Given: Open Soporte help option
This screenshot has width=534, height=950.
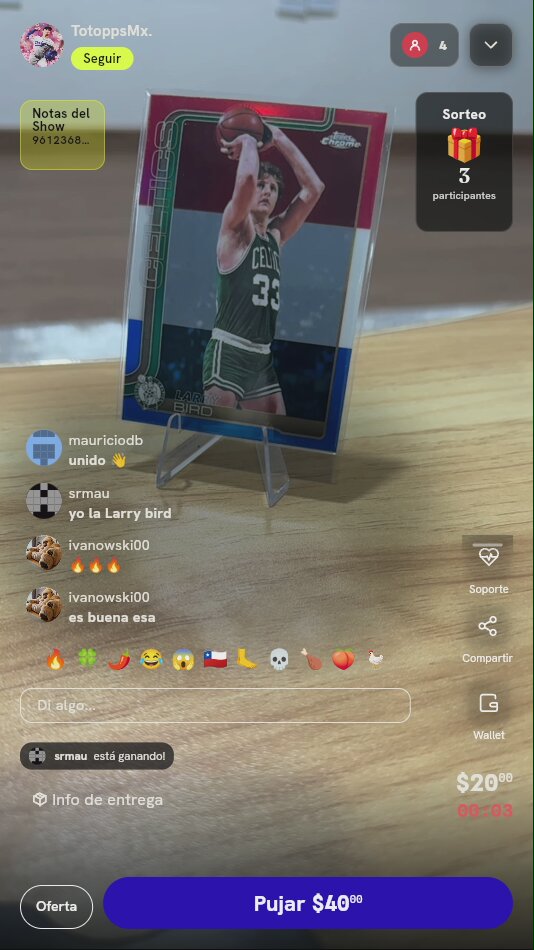Looking at the screenshot, I should [488, 565].
